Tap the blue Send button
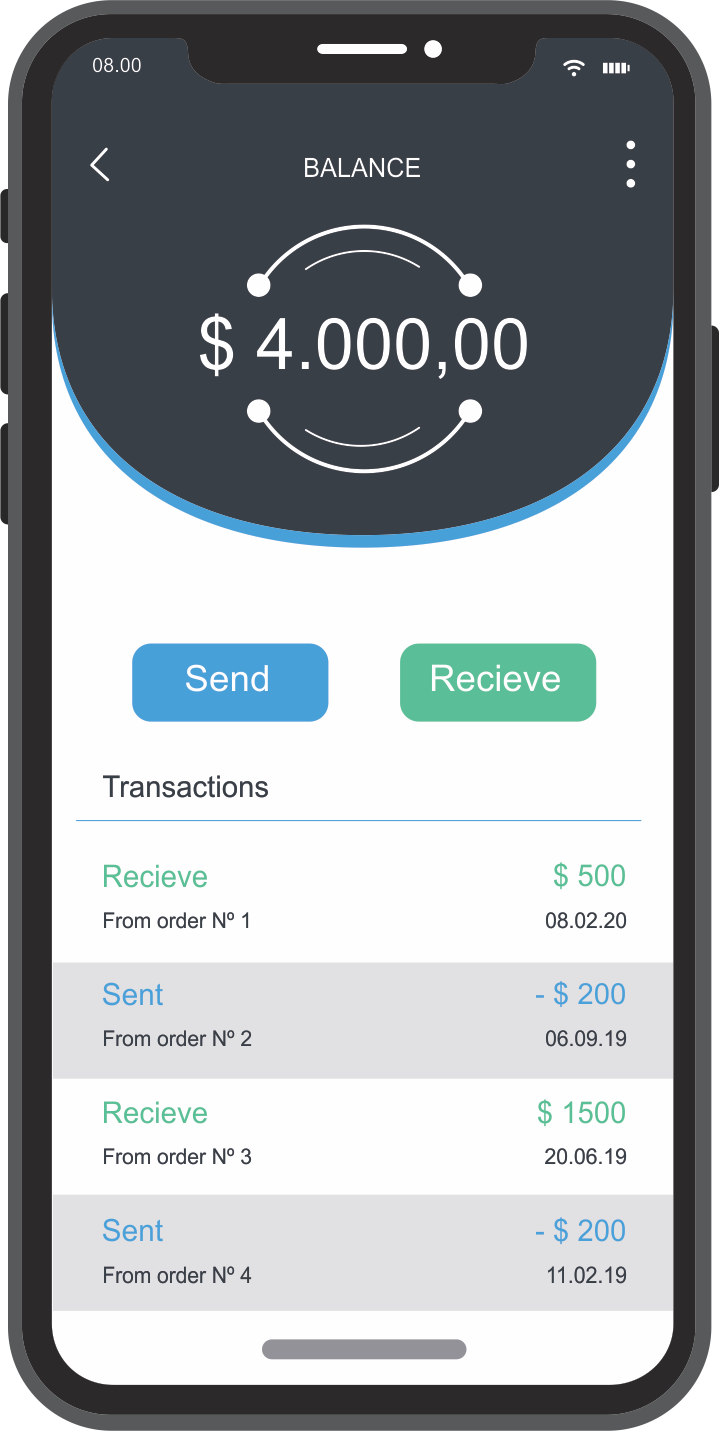This screenshot has width=719, height=1431. pos(230,682)
